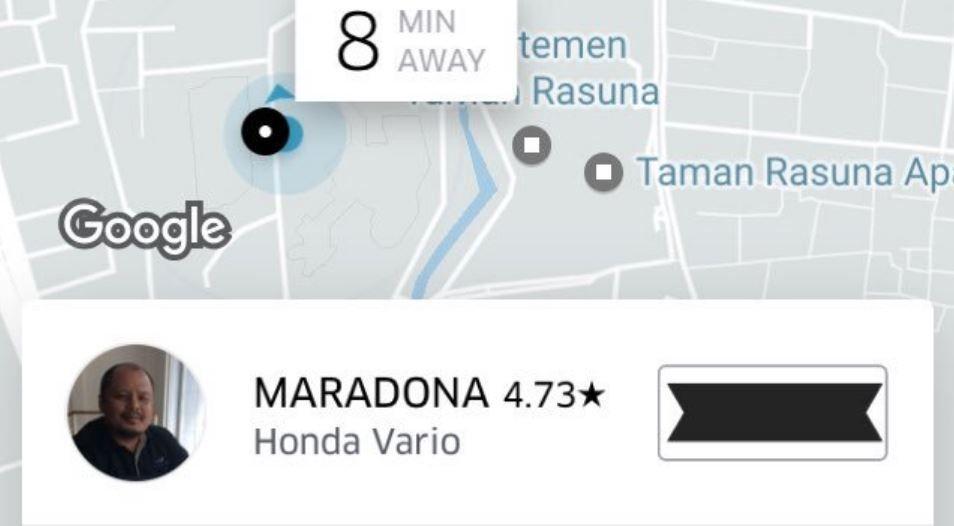Open driver Maradona's profile photo

point(137,413)
